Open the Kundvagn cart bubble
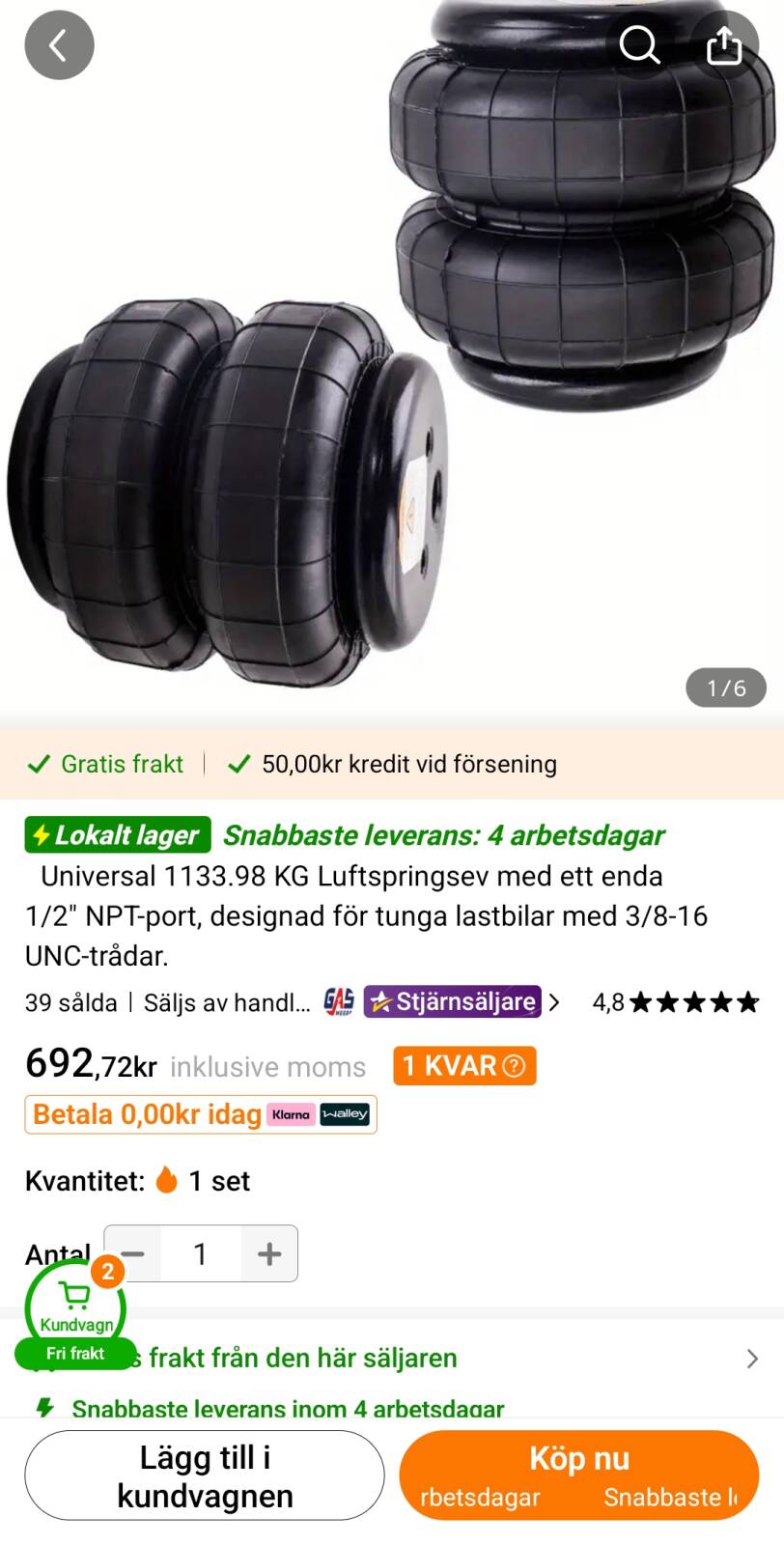 pyautogui.click(x=75, y=1308)
